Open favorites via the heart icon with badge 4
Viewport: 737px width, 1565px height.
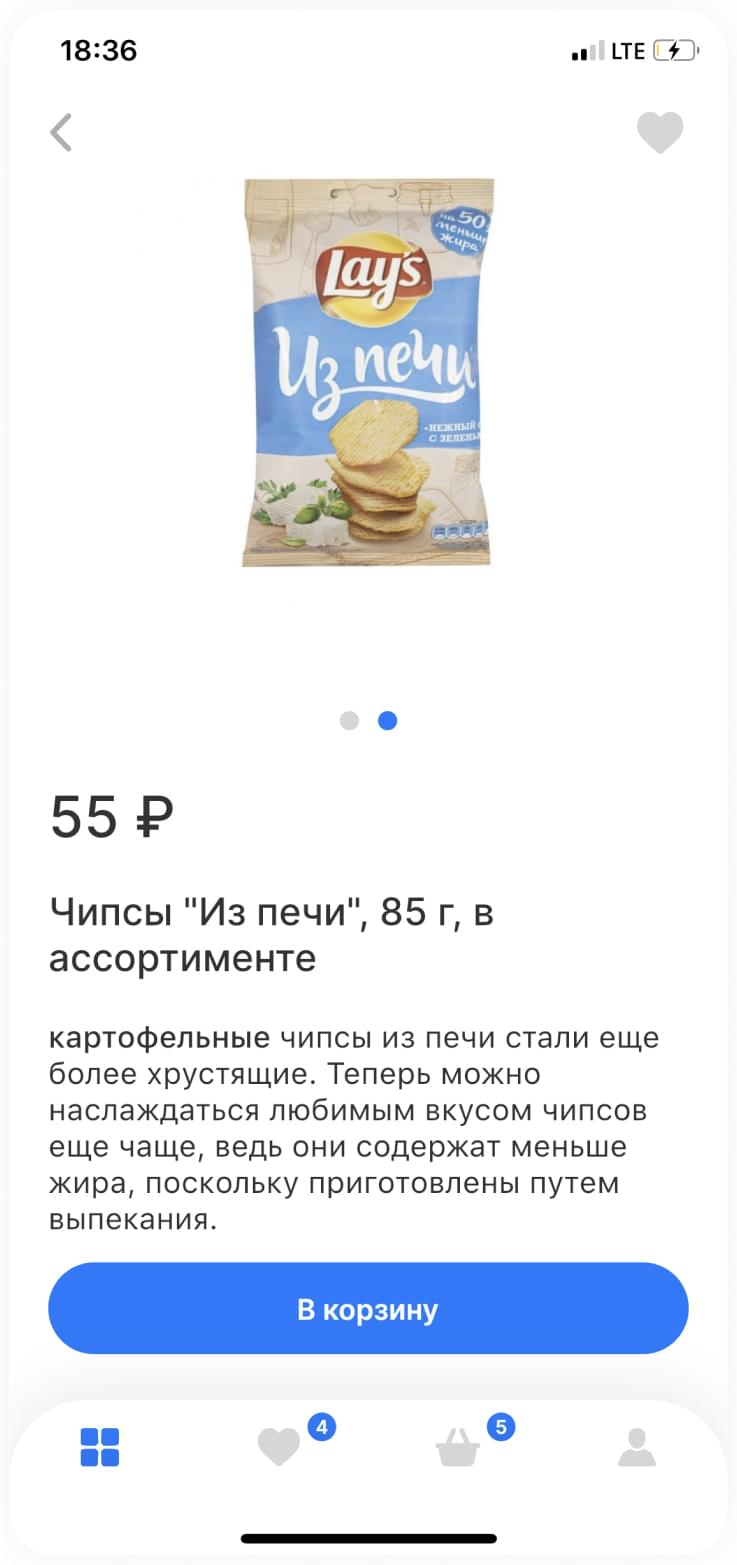[x=278, y=1447]
